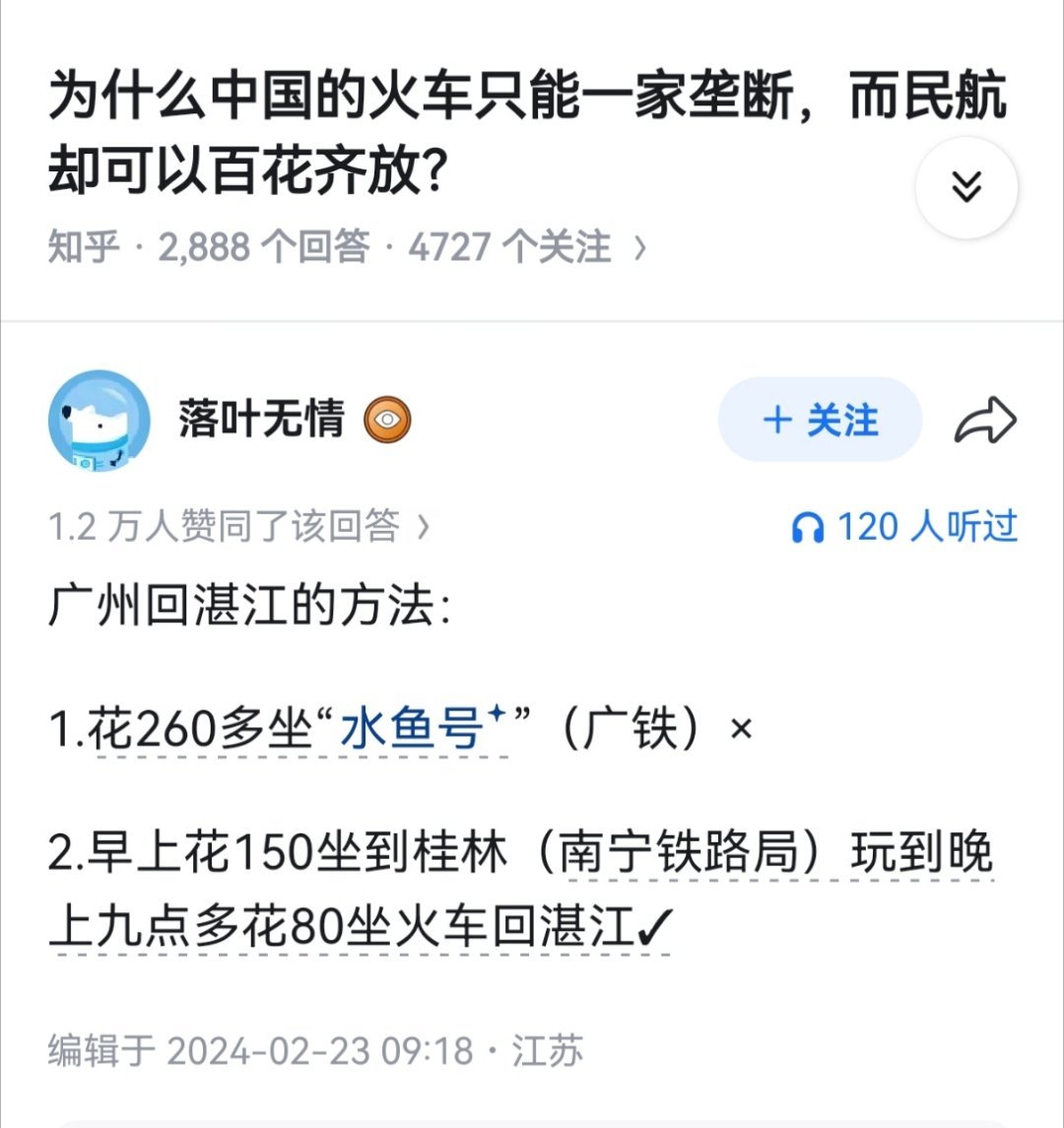Click the orange badge next to 落叶无情
Viewport: 1064px width, 1128px height.
[388, 419]
